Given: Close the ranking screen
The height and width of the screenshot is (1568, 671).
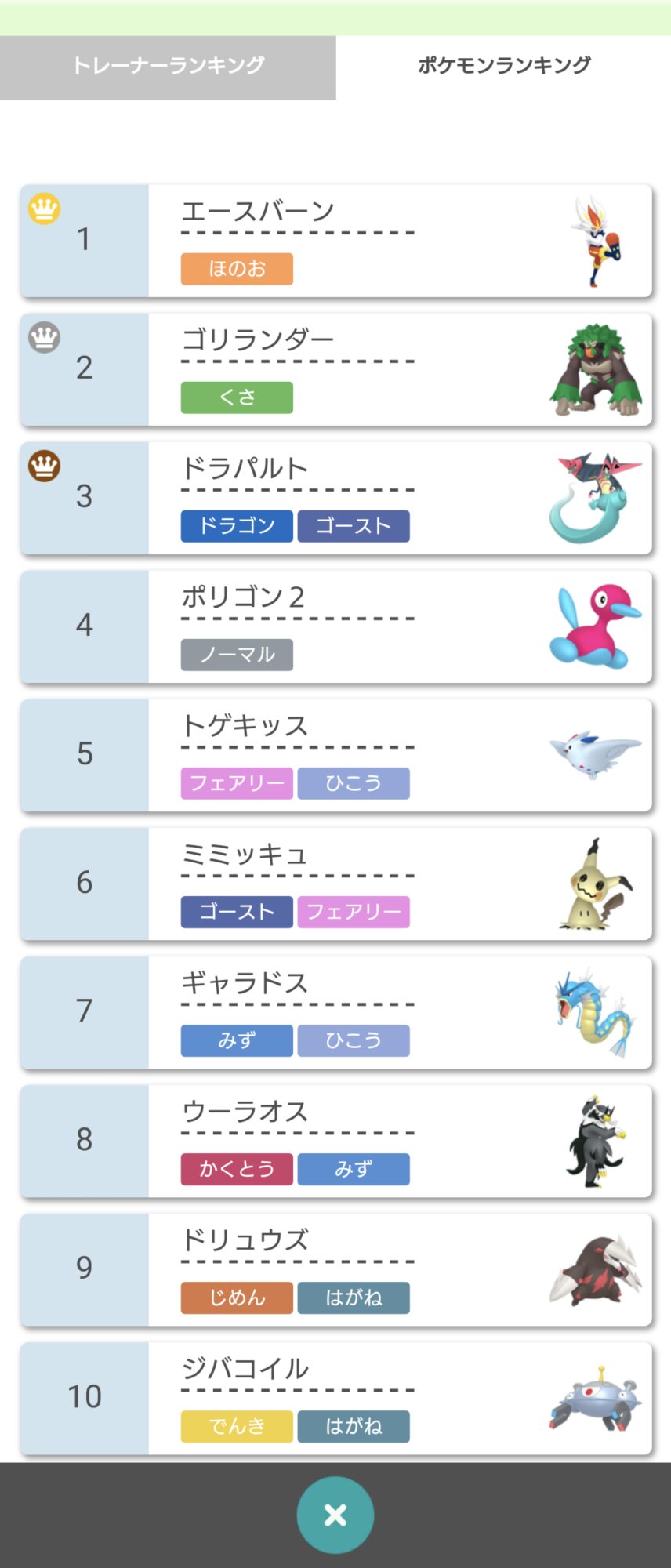Looking at the screenshot, I should [335, 1515].
